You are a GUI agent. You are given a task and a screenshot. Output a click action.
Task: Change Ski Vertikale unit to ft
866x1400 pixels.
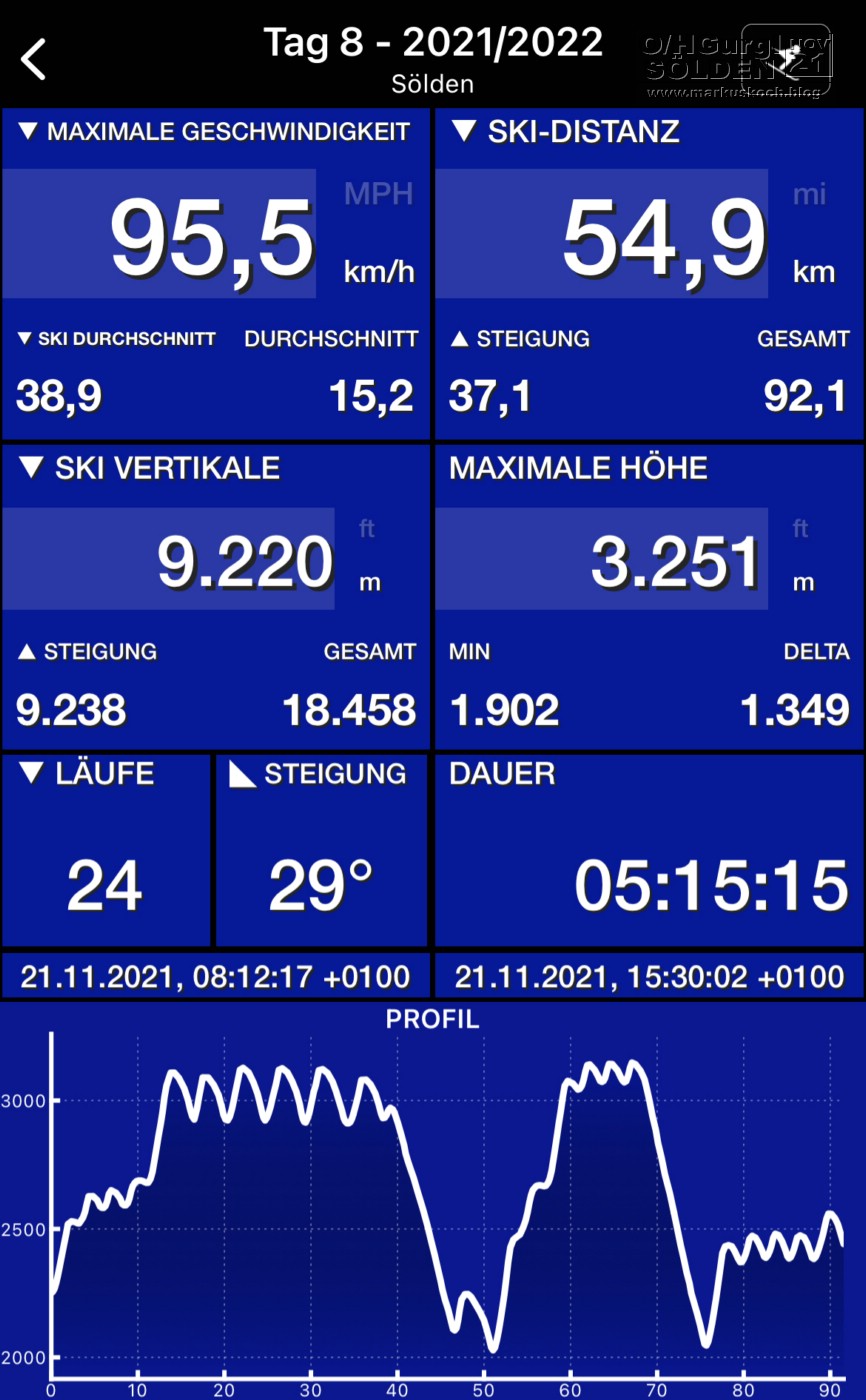tap(367, 528)
